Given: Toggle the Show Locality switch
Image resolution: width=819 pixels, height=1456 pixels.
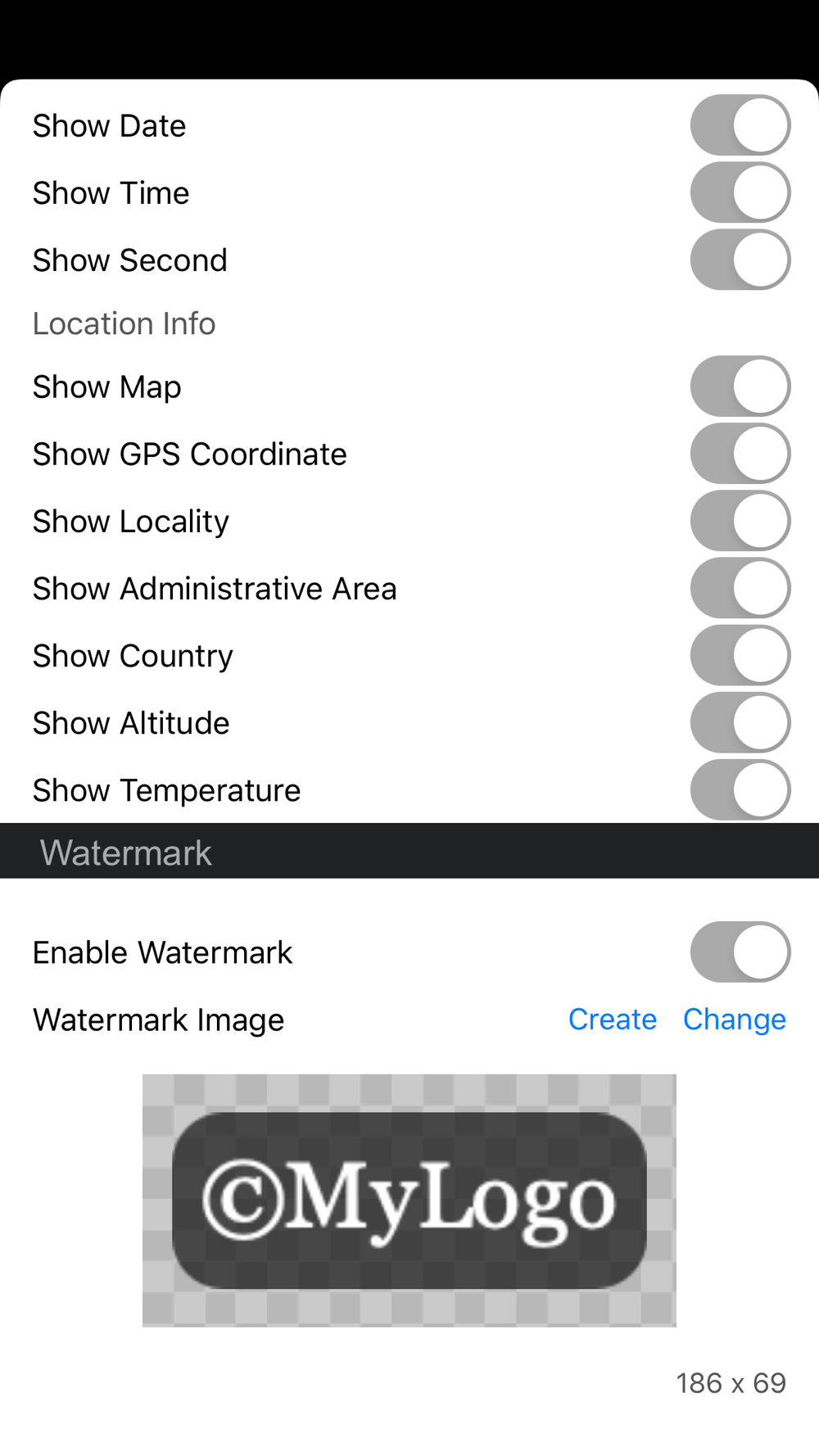Looking at the screenshot, I should pos(740,521).
